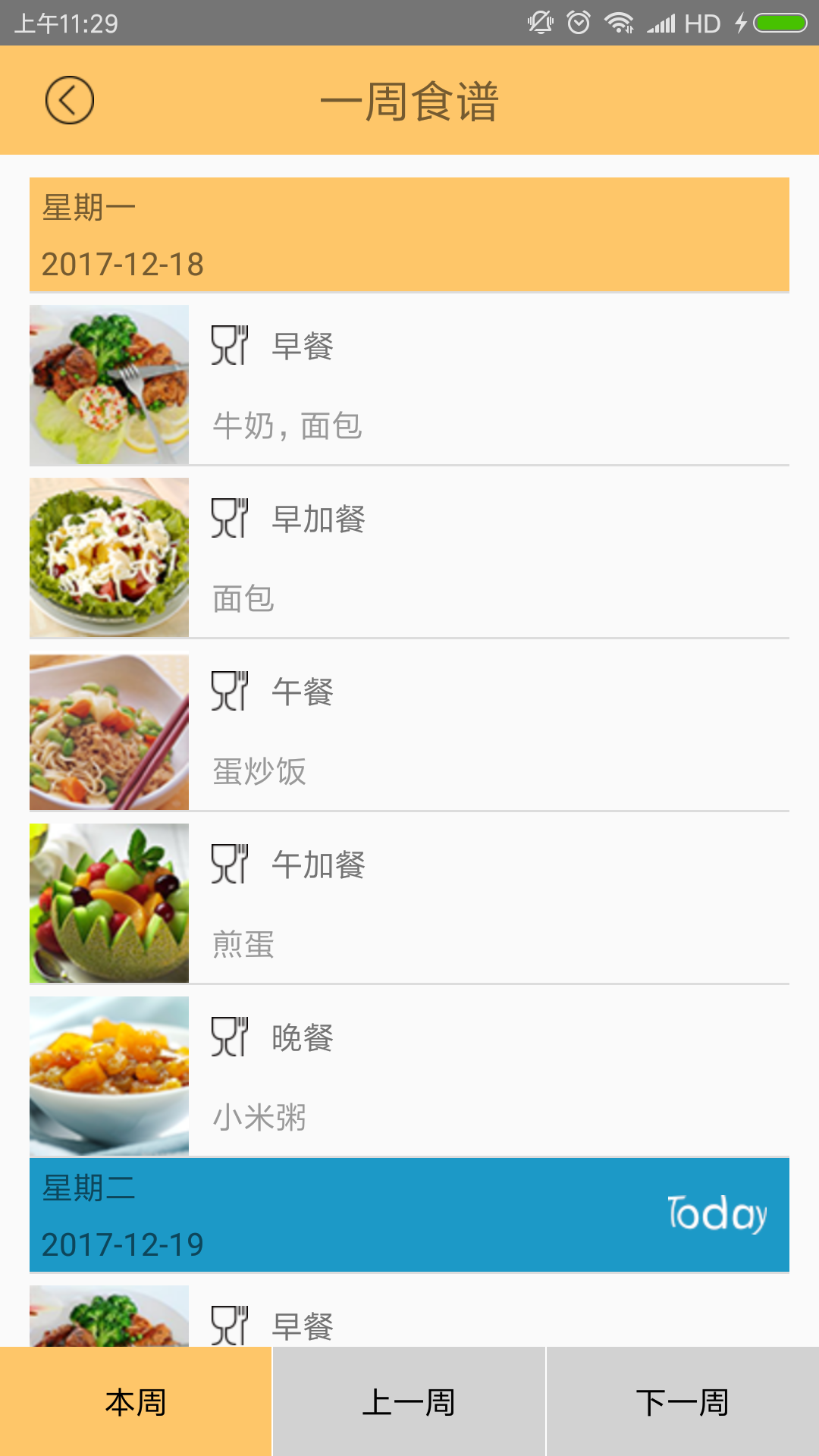The image size is (819, 1456).
Task: Switch to the 上一周 tab
Action: pyautogui.click(x=409, y=1402)
